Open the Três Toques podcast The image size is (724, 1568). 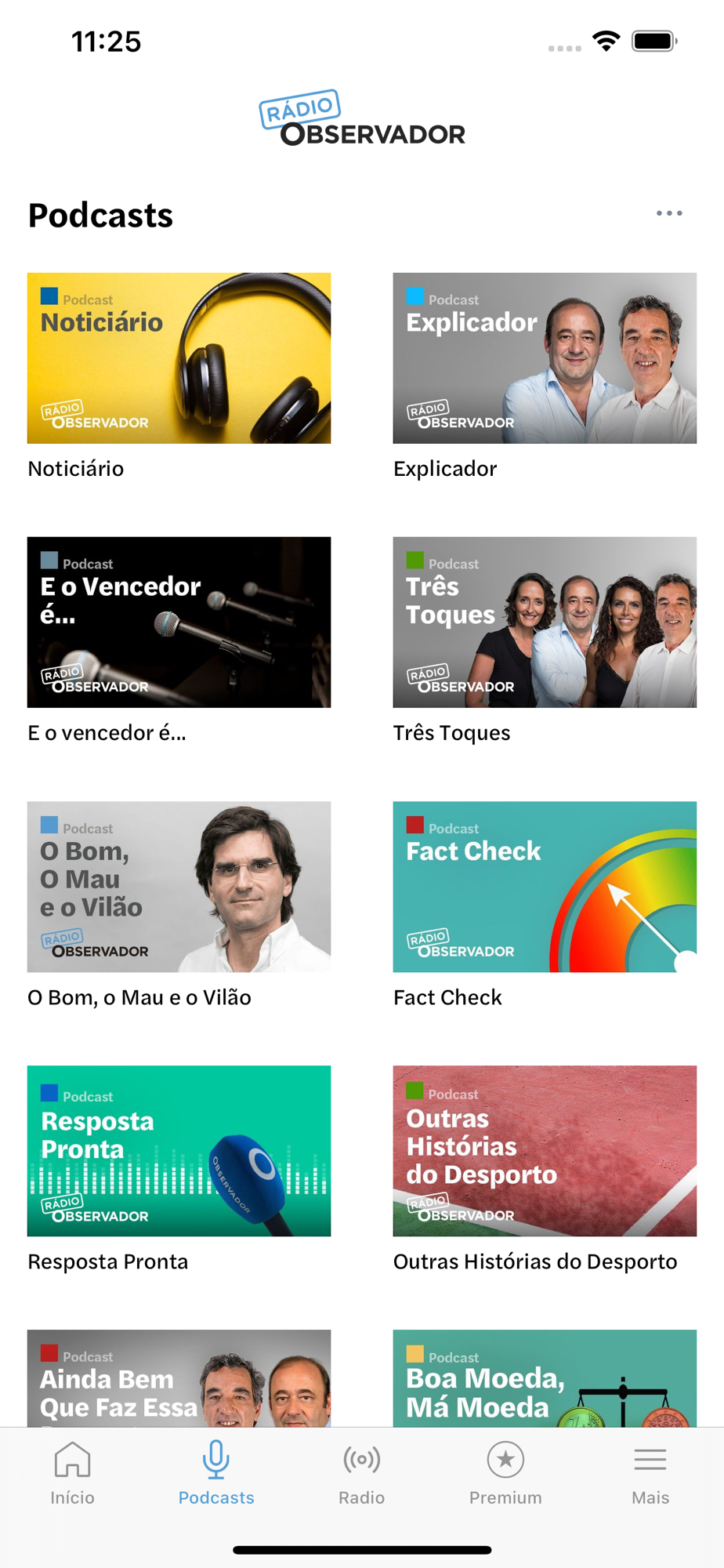click(x=545, y=622)
